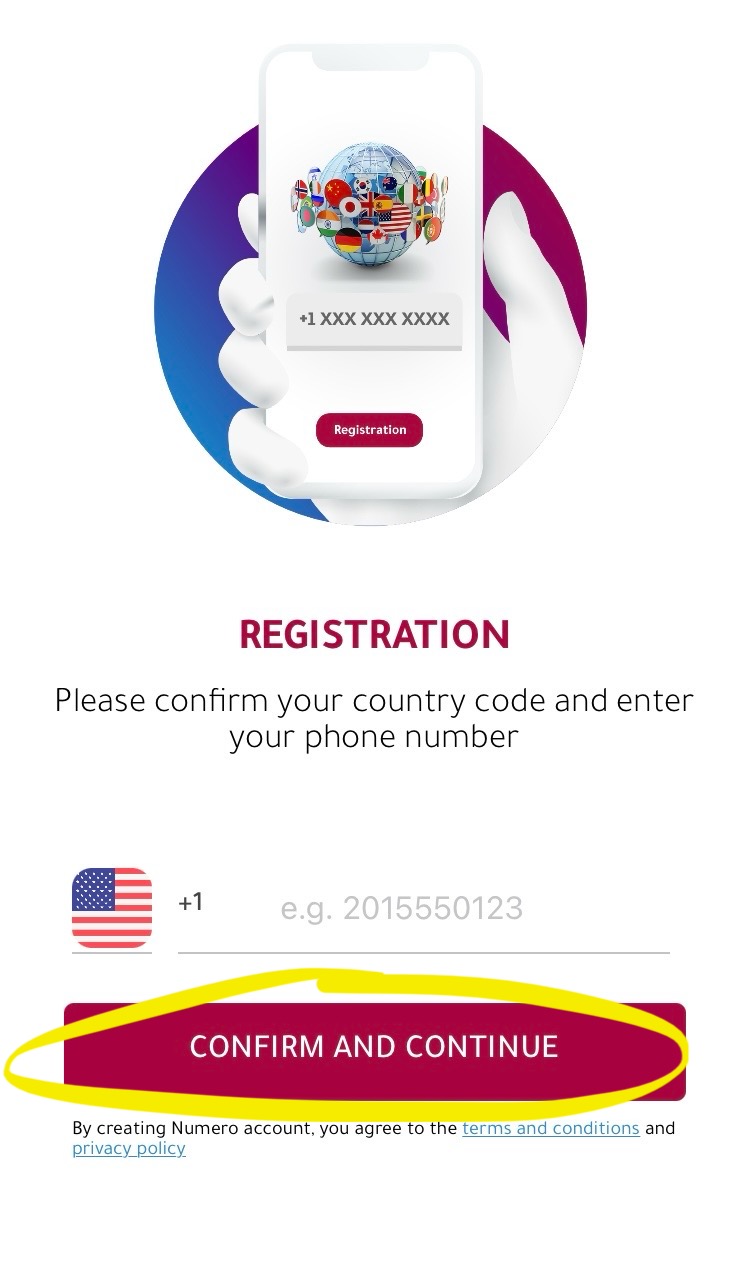The image size is (750, 1286).
Task: Read the privacy policy link
Action: click(129, 1148)
